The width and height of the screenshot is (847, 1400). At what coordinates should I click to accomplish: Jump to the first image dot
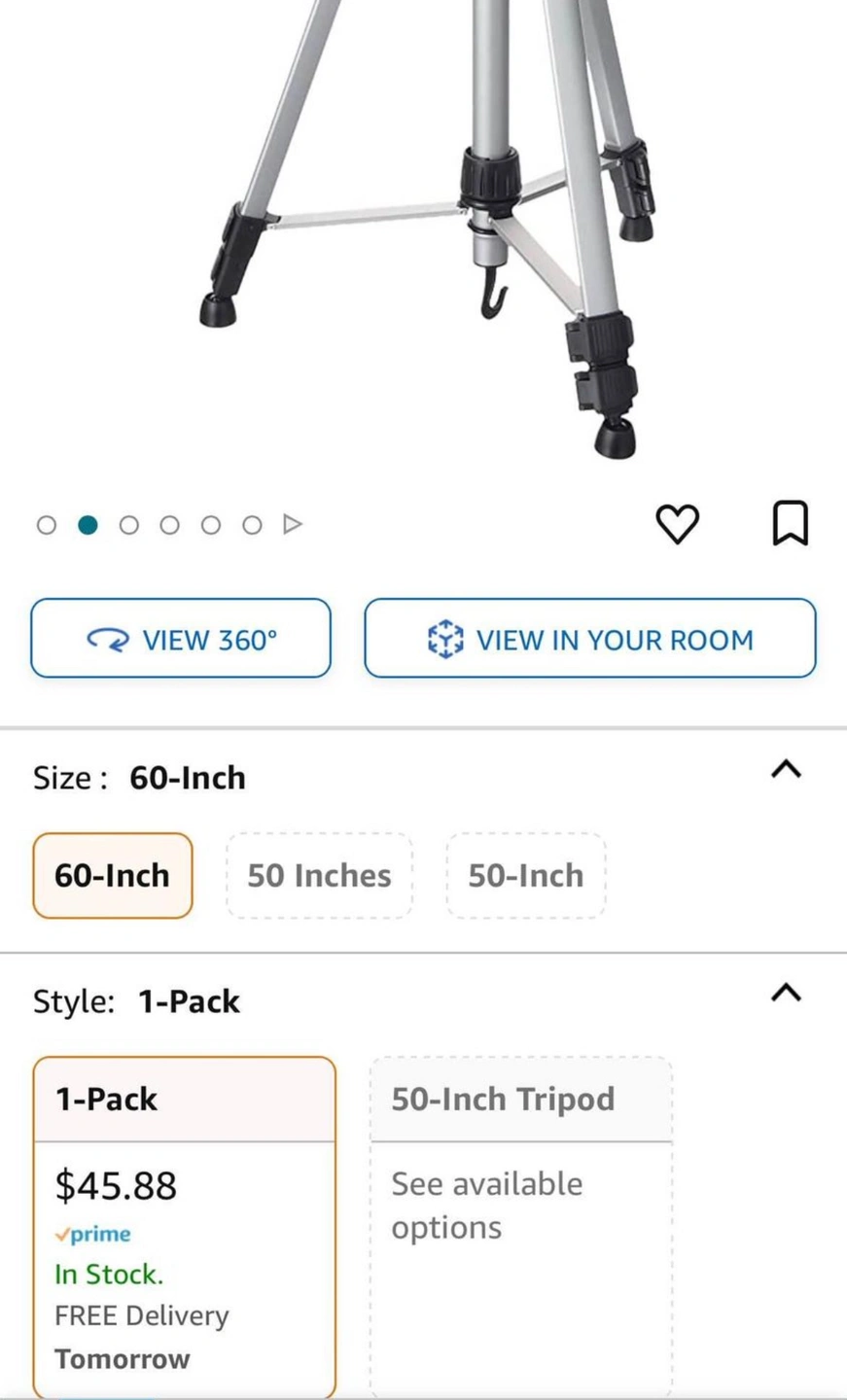(x=46, y=525)
